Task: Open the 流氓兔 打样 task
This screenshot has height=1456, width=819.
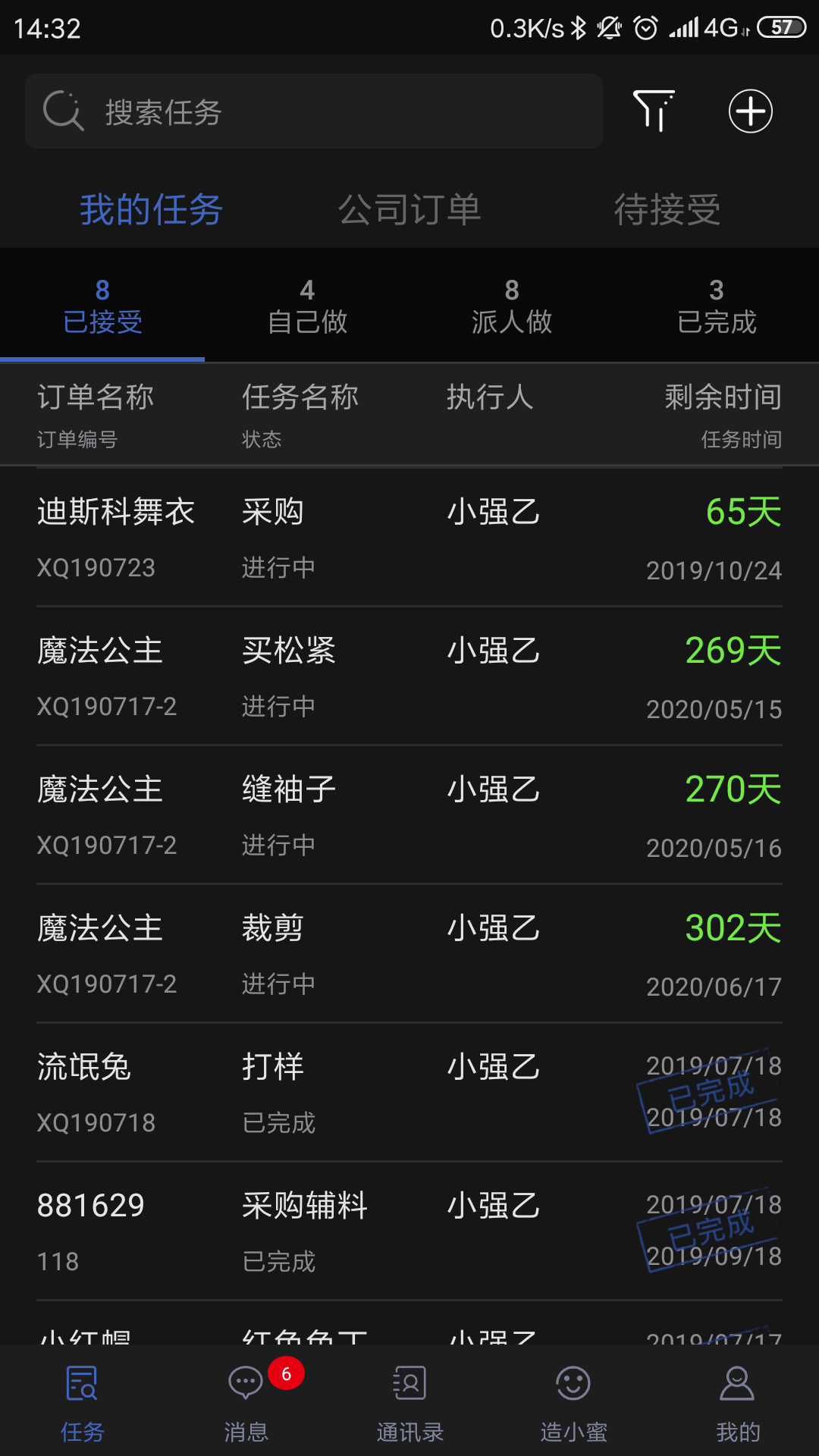Action: 409,1092
